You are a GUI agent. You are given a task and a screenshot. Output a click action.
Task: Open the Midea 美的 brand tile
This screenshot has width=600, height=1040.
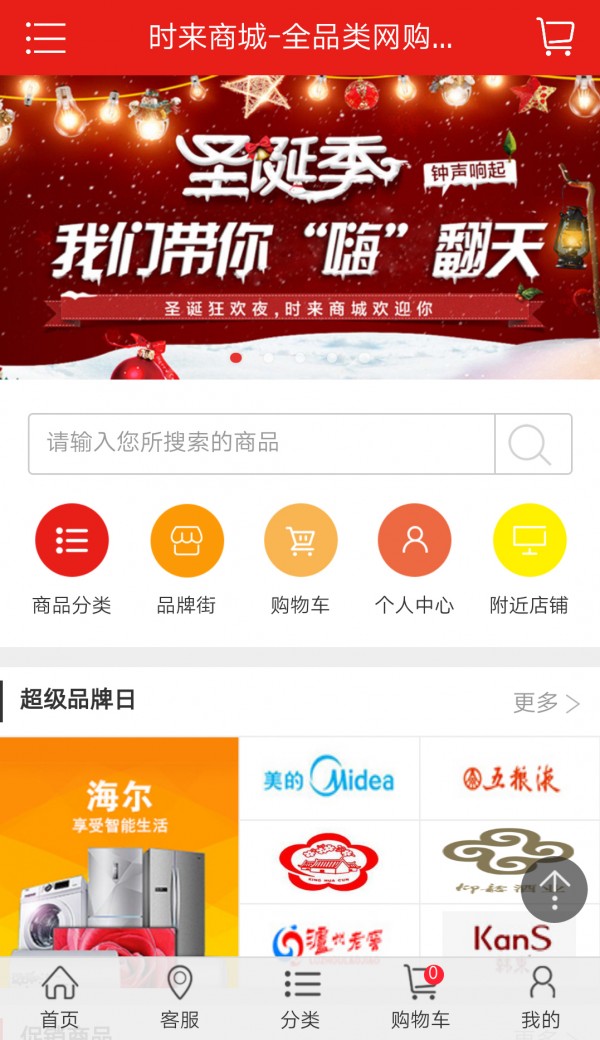(329, 779)
